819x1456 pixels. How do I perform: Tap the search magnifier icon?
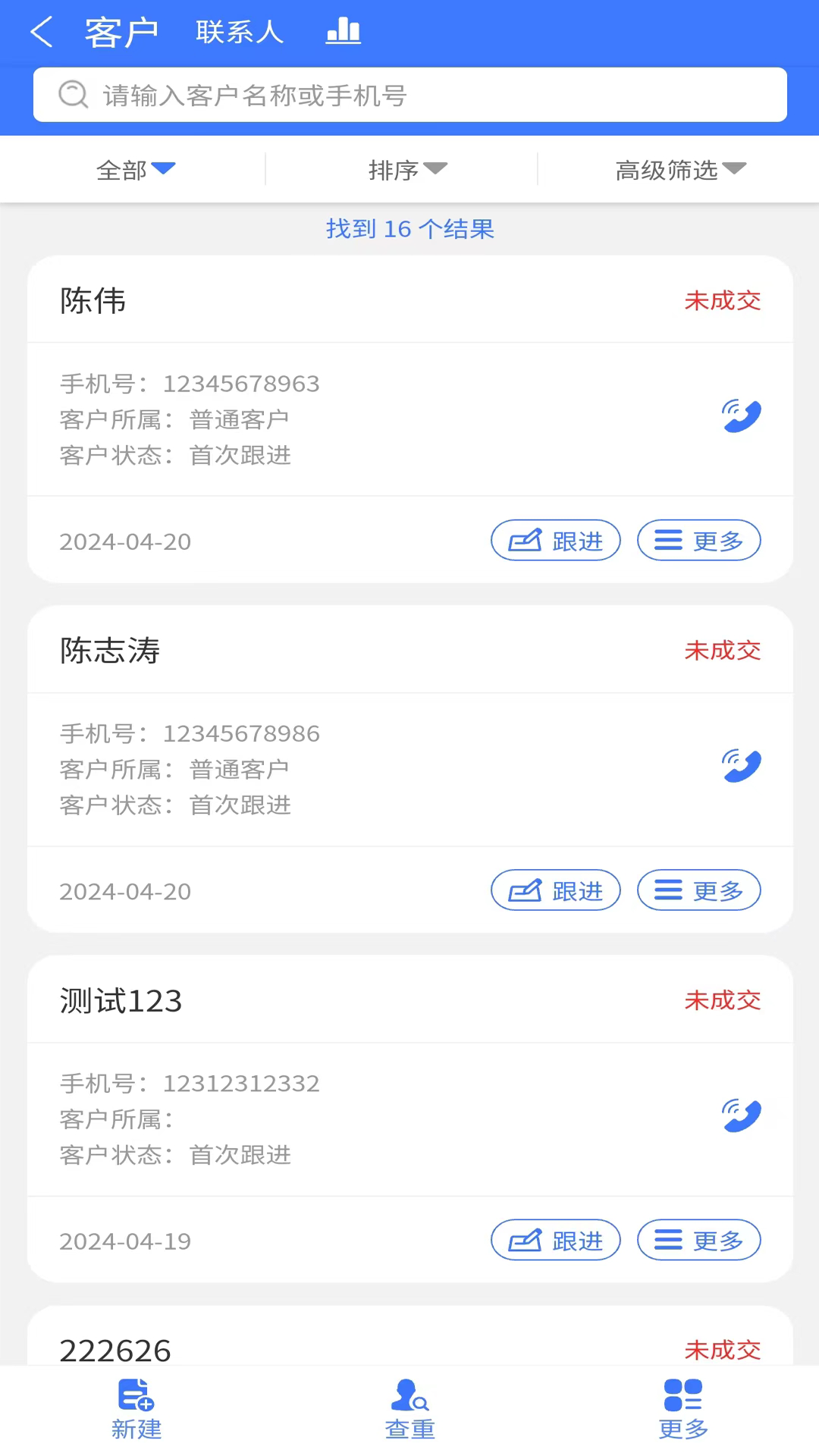[72, 95]
